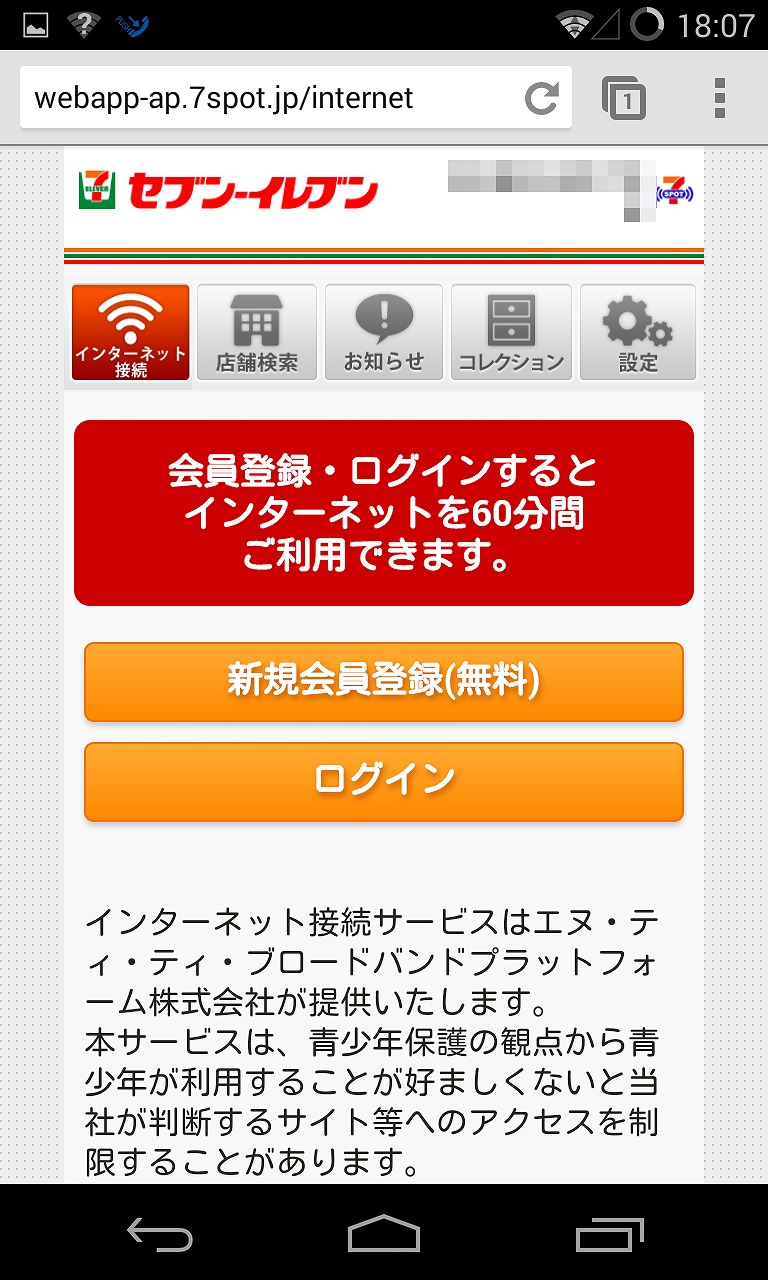Tap the URL address bar

(270, 98)
